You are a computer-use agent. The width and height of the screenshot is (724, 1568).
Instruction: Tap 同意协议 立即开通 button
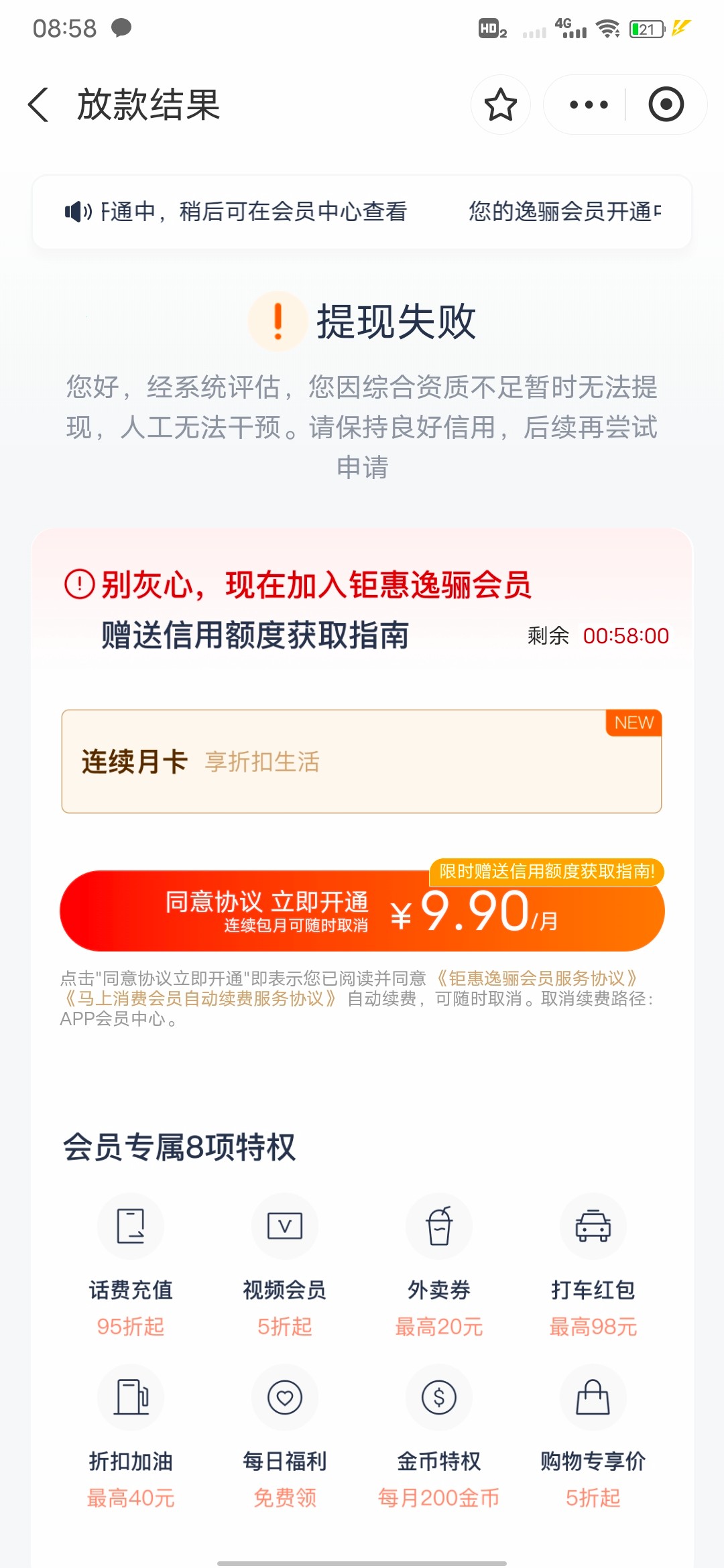(x=361, y=911)
